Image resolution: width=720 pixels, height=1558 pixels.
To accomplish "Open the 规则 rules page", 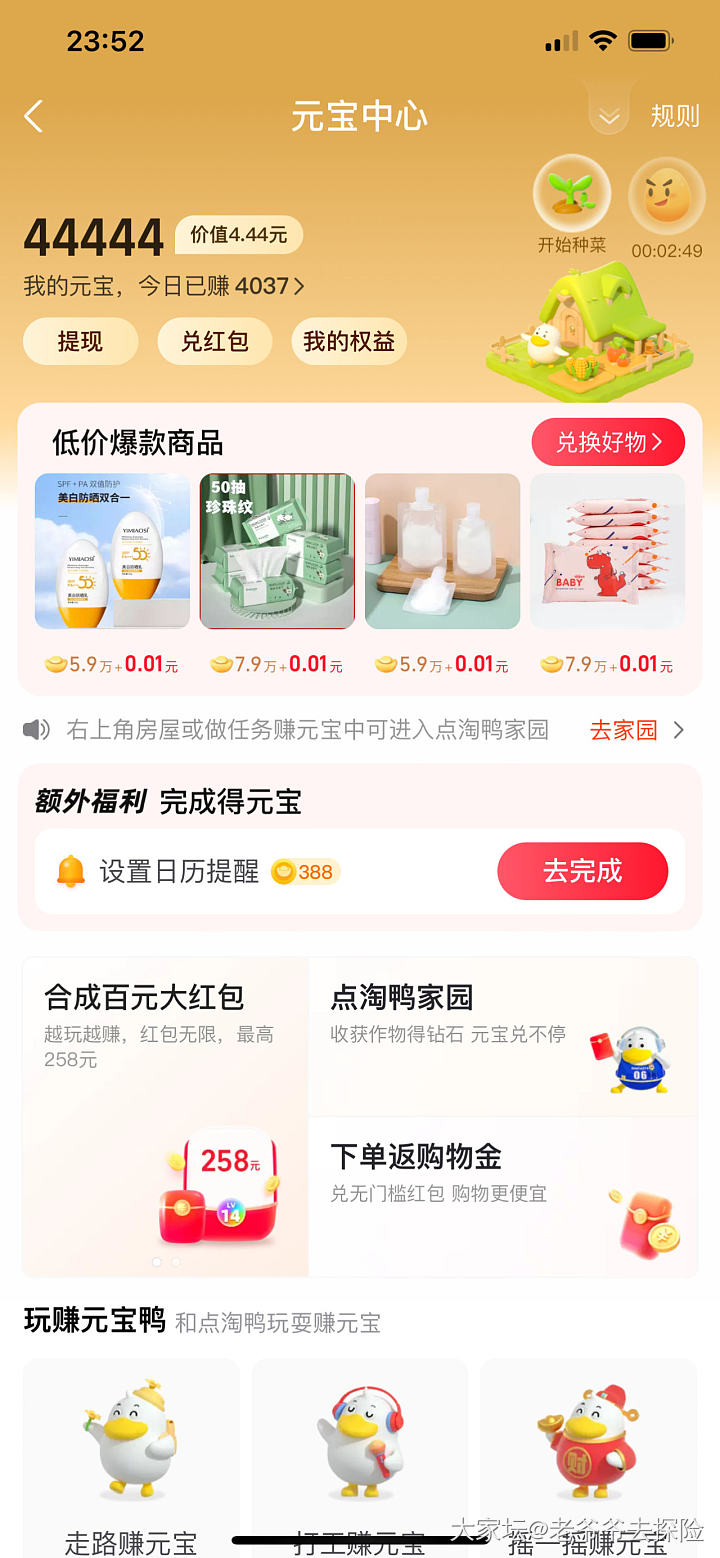I will coord(675,116).
